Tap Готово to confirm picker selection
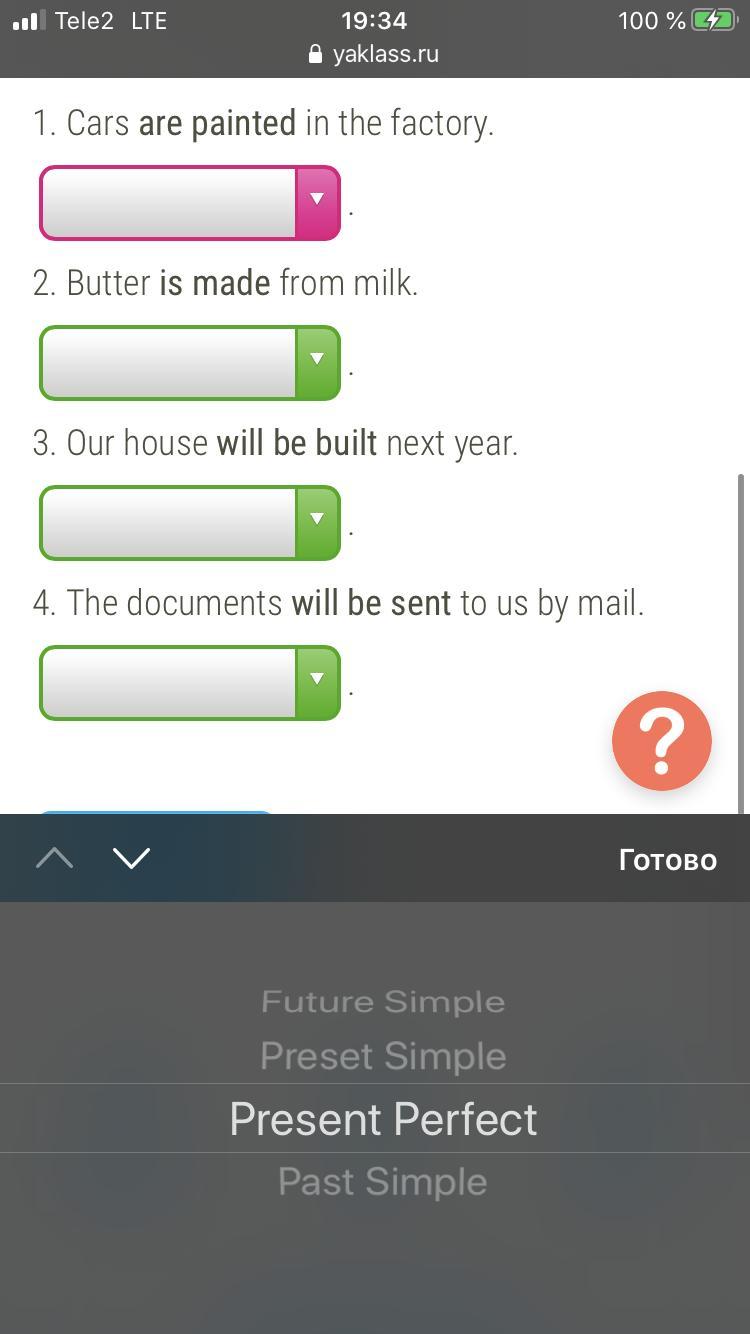The height and width of the screenshot is (1334, 750). point(667,860)
